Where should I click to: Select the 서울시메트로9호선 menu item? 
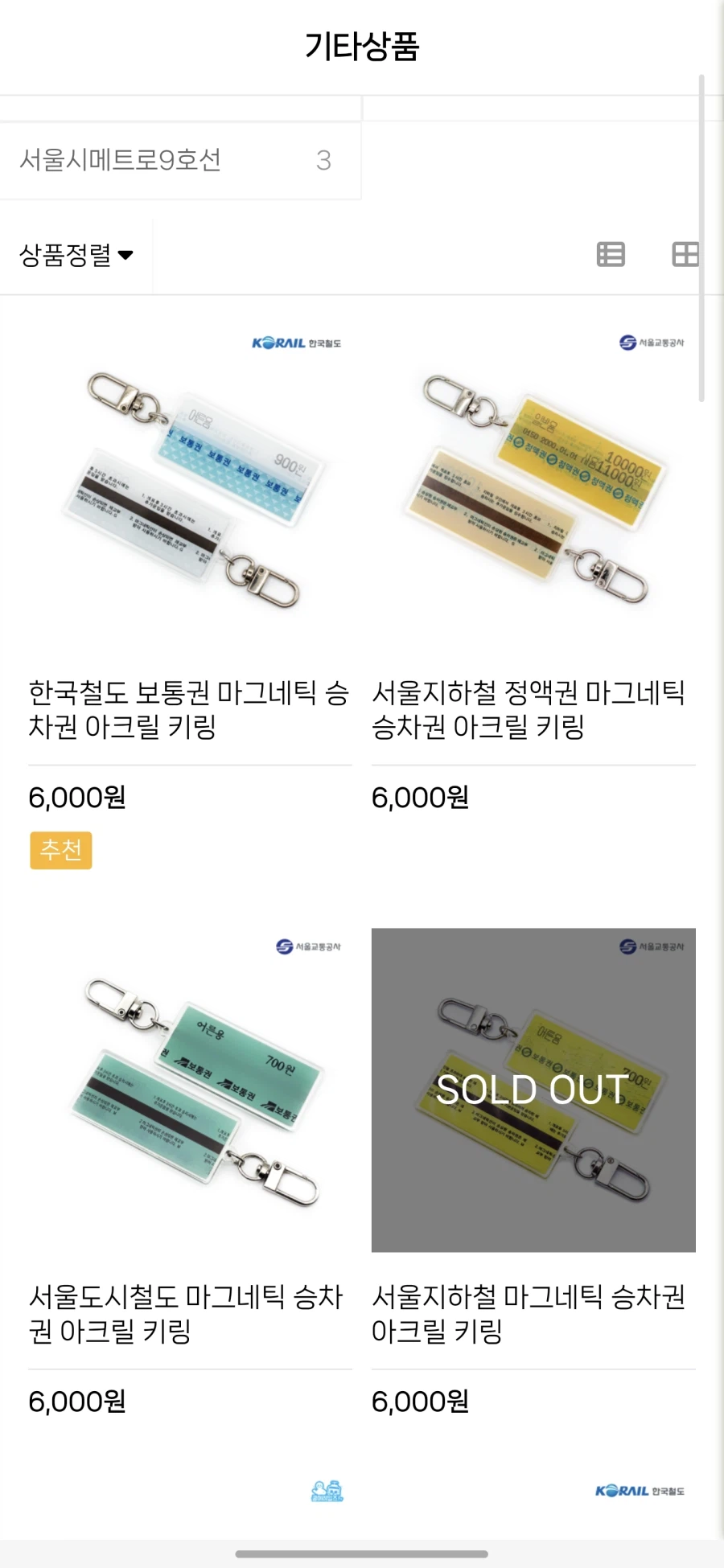tap(119, 161)
